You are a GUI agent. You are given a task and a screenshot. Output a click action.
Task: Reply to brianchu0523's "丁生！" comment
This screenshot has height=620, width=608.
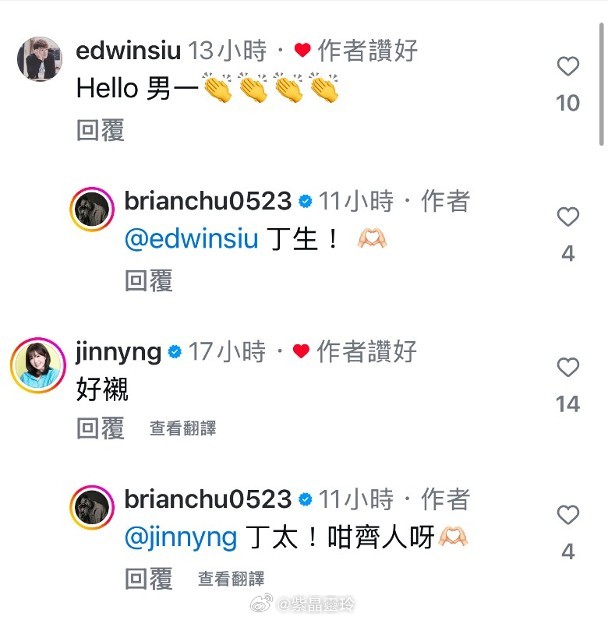coord(148,280)
